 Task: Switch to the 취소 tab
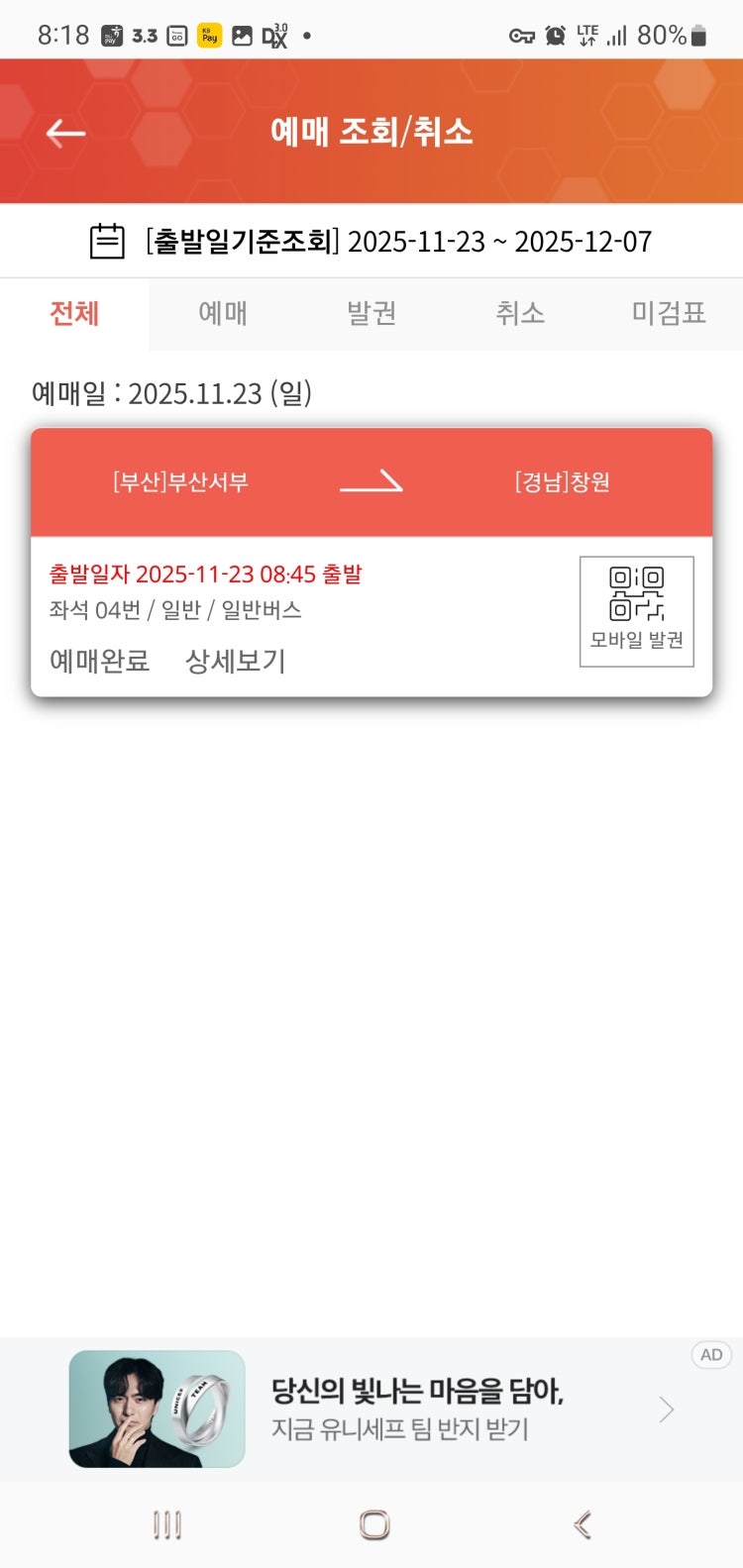coord(520,314)
